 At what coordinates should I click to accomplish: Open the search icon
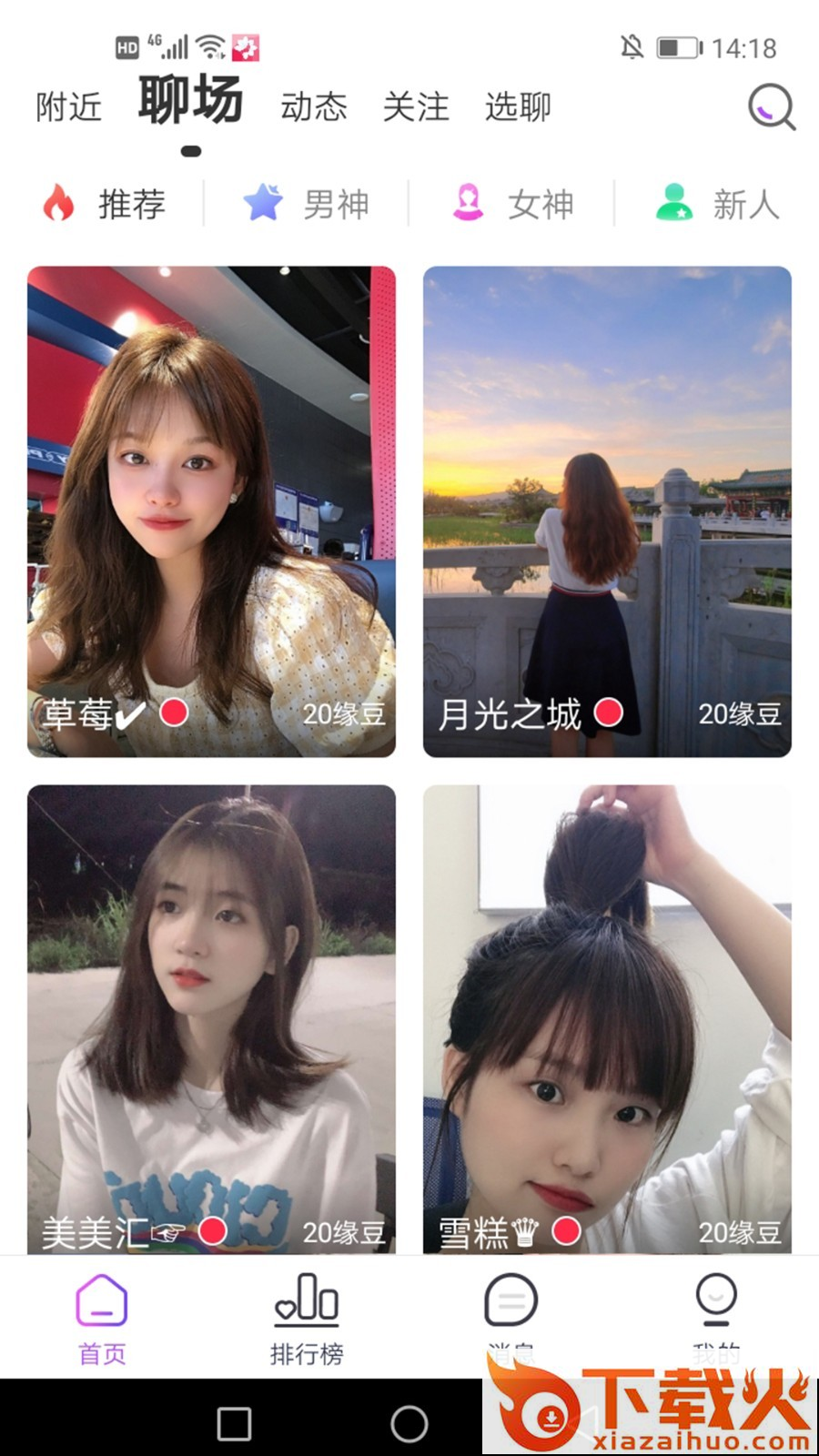tap(772, 107)
